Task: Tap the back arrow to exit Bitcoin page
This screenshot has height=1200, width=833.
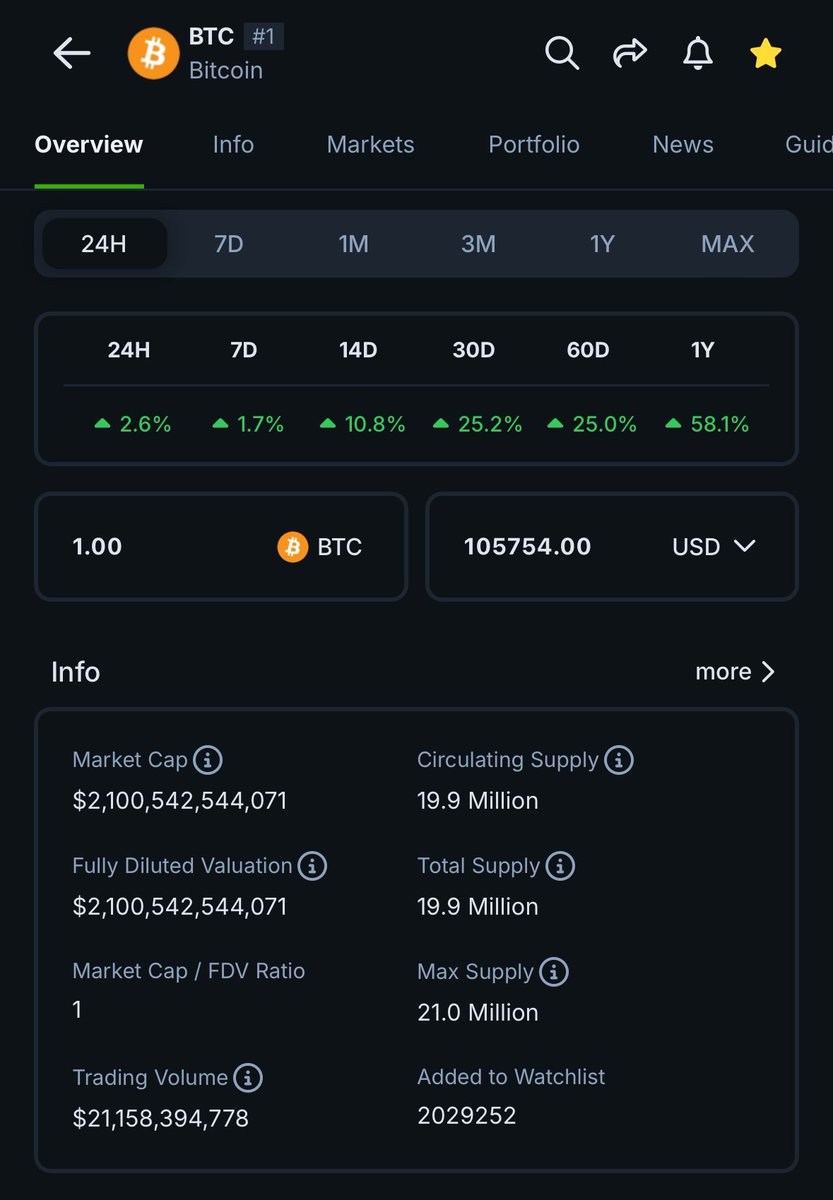Action: (x=71, y=54)
